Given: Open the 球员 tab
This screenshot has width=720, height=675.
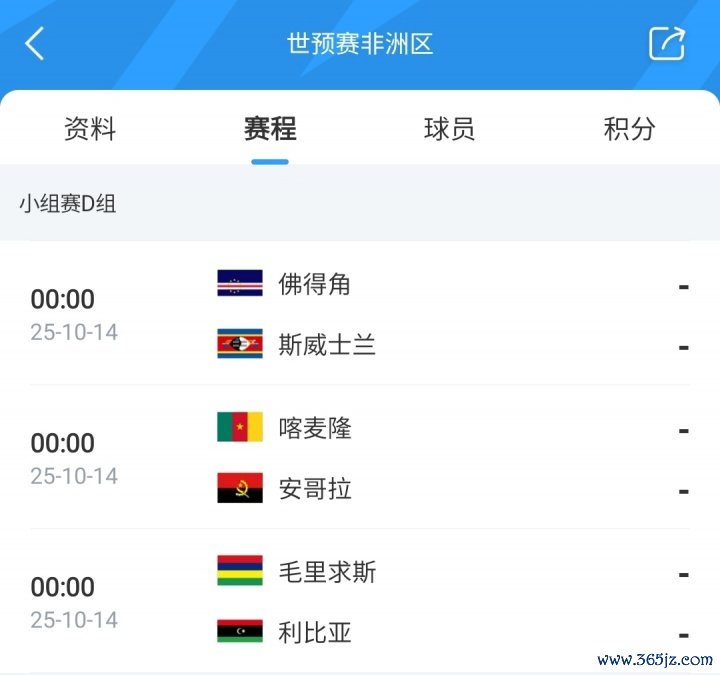Looking at the screenshot, I should [449, 129].
